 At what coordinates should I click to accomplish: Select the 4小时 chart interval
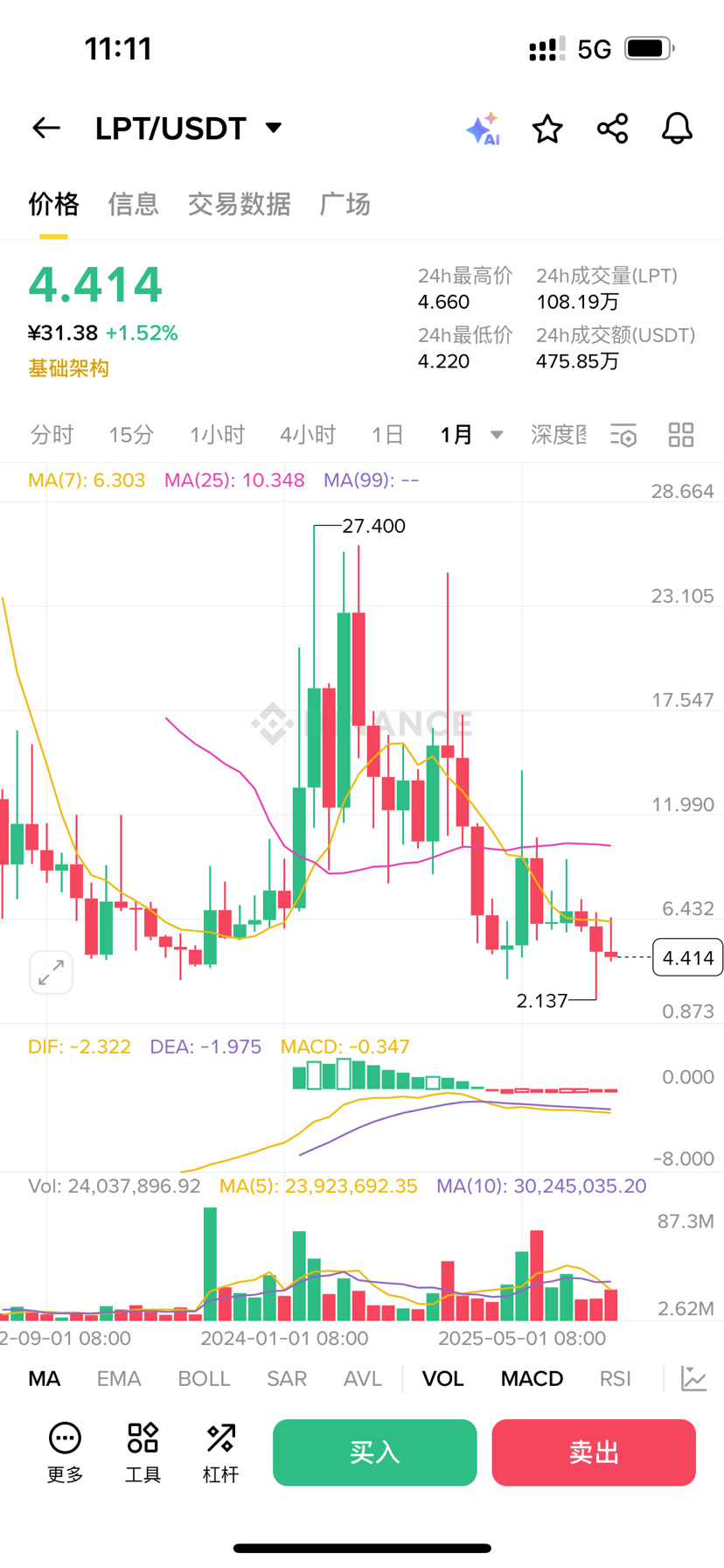coord(308,435)
